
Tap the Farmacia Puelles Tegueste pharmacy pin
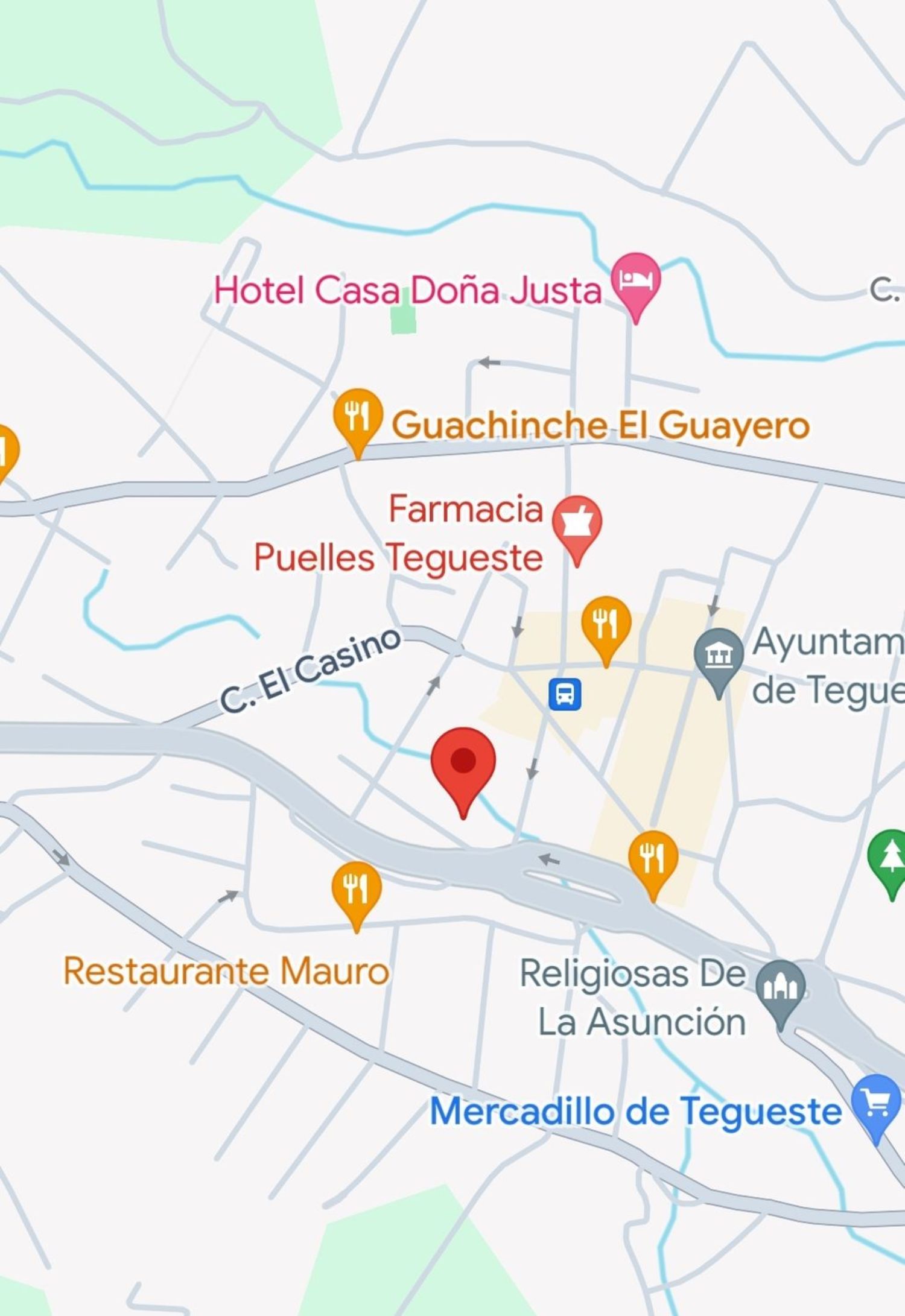point(577,523)
